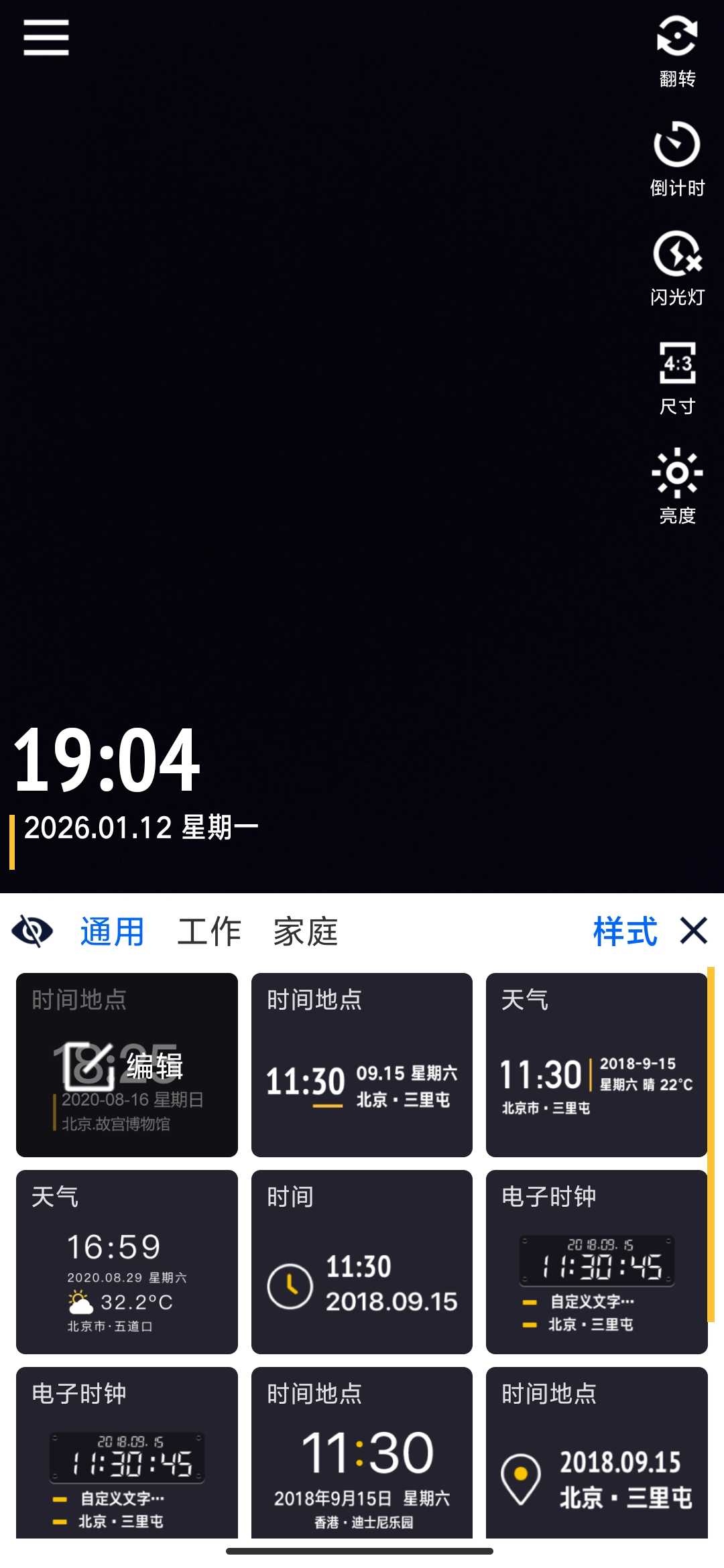Disable the flash via 闪光灯 icon
Screen dimensions: 724x1568
(676, 258)
